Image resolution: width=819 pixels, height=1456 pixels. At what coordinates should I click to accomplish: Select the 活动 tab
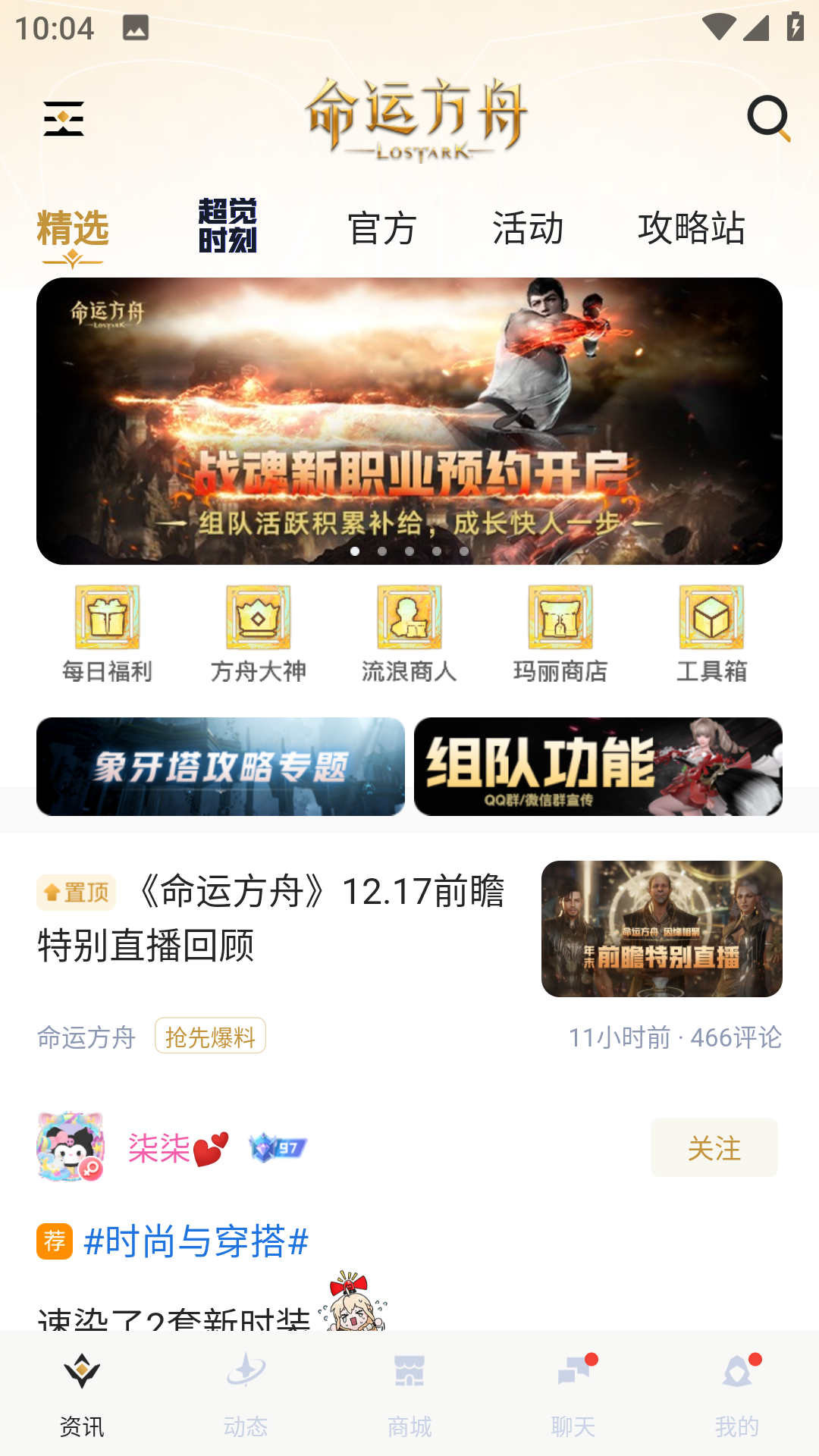[x=528, y=227]
